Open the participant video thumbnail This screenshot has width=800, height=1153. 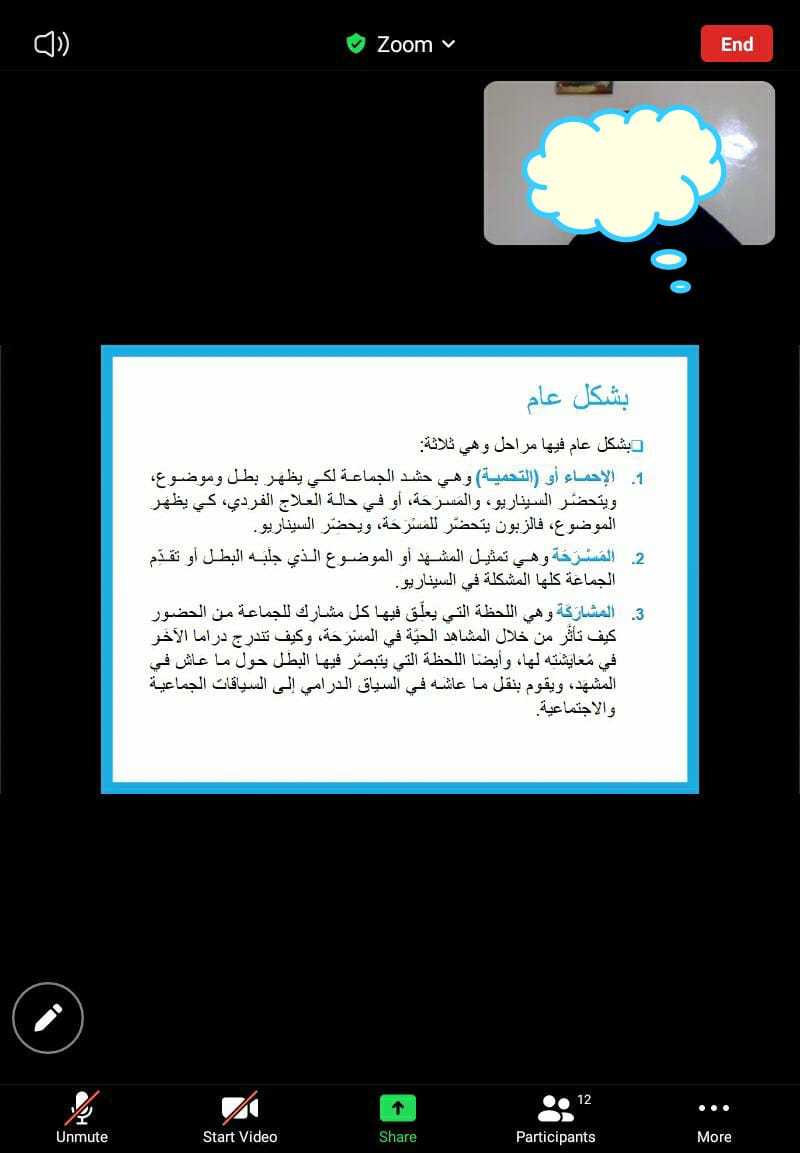pyautogui.click(x=629, y=163)
